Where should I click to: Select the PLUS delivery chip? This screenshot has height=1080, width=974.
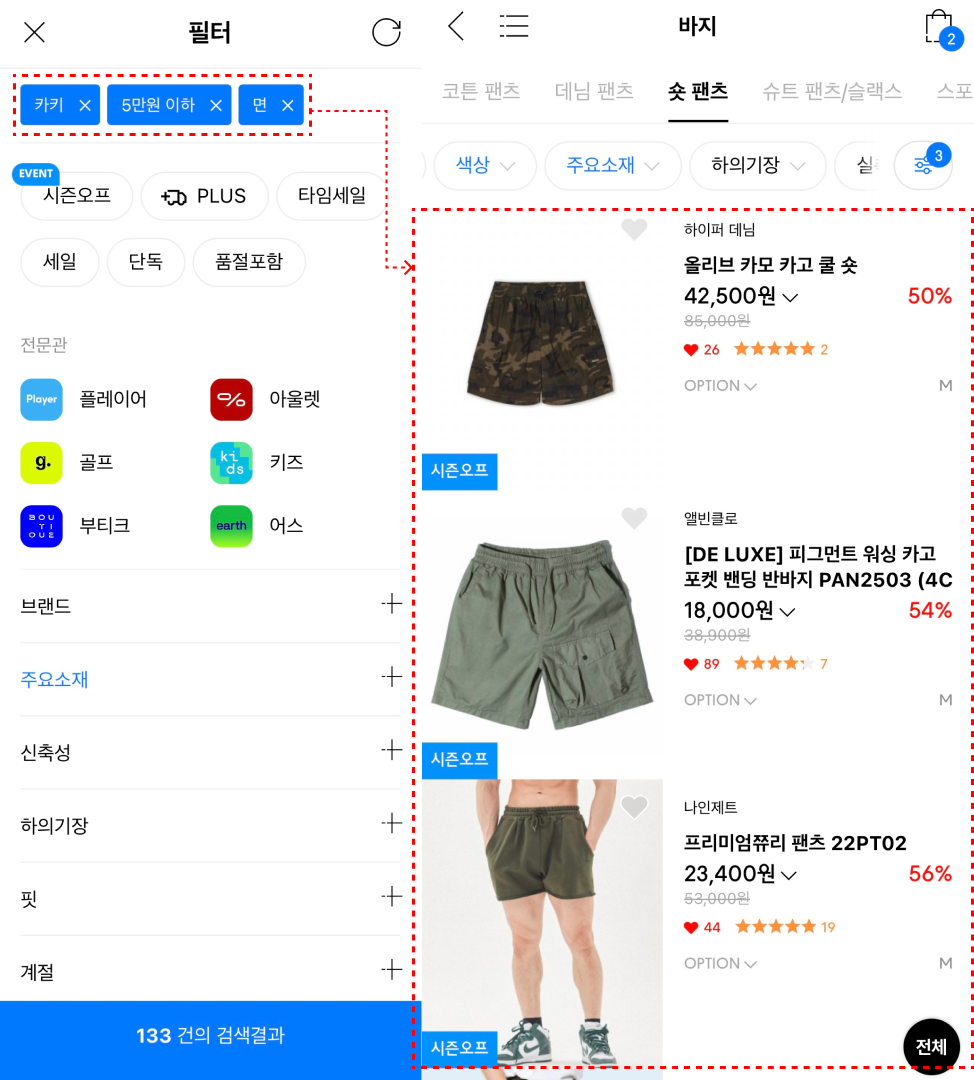204,197
